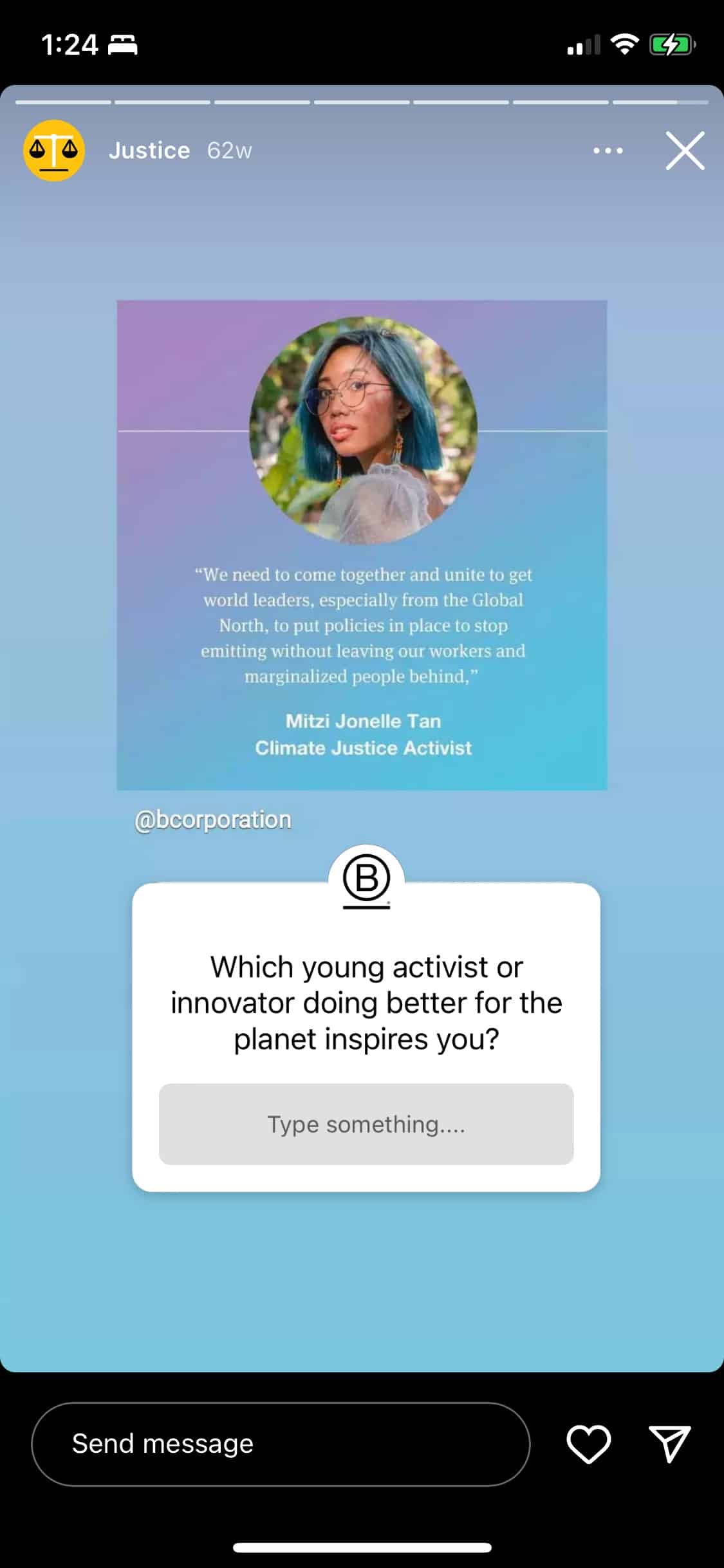Open the Justice username
This screenshot has width=724, height=1568.
click(149, 151)
